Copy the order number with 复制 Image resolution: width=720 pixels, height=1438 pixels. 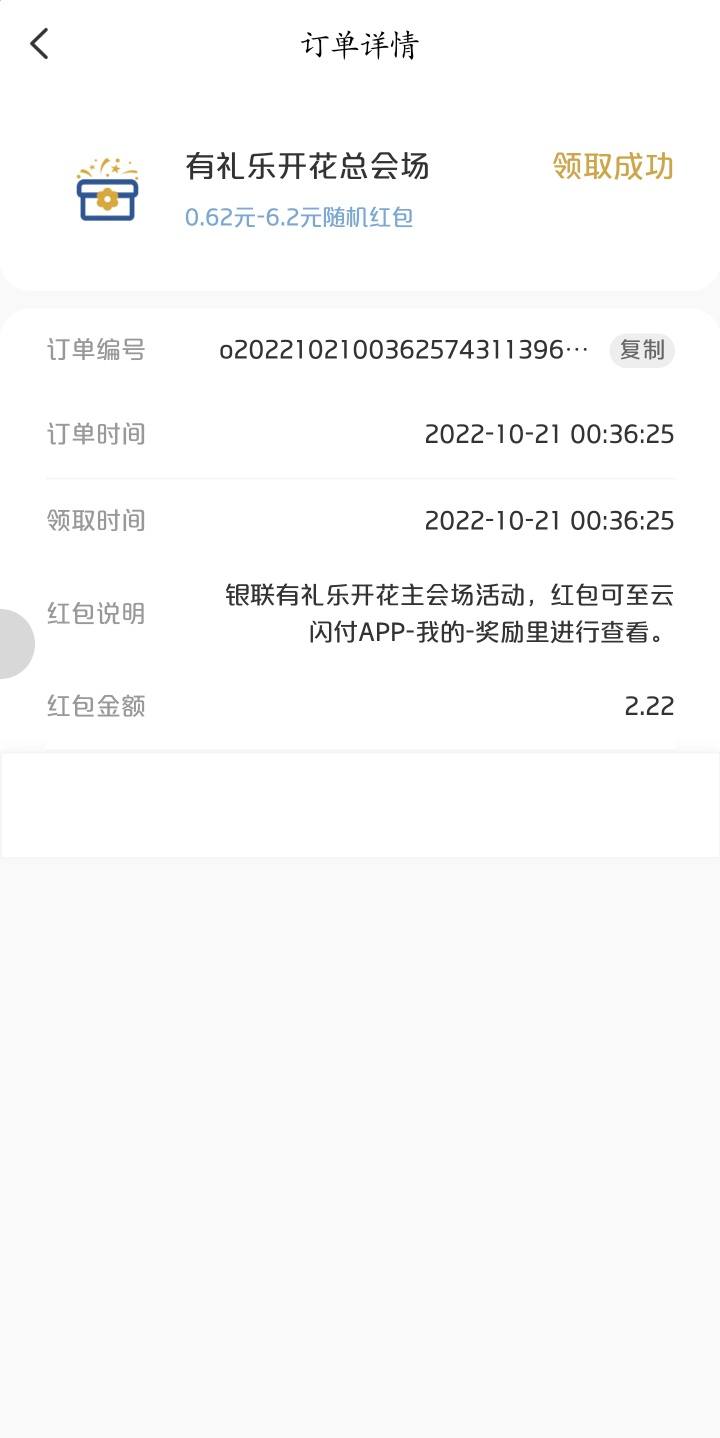642,350
